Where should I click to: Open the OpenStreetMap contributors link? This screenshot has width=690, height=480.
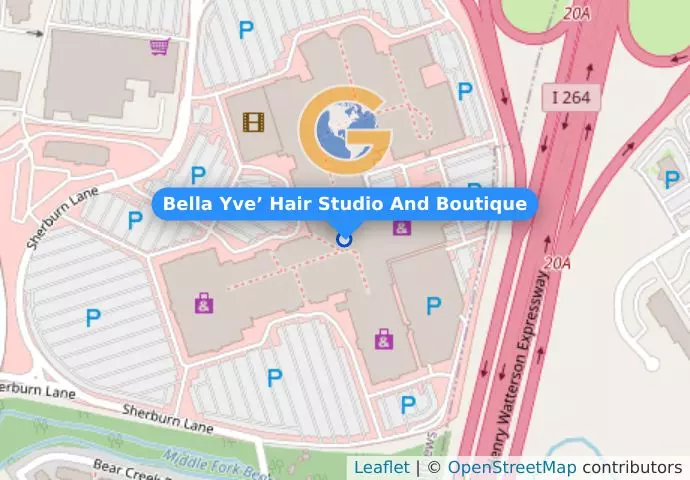[512, 467]
